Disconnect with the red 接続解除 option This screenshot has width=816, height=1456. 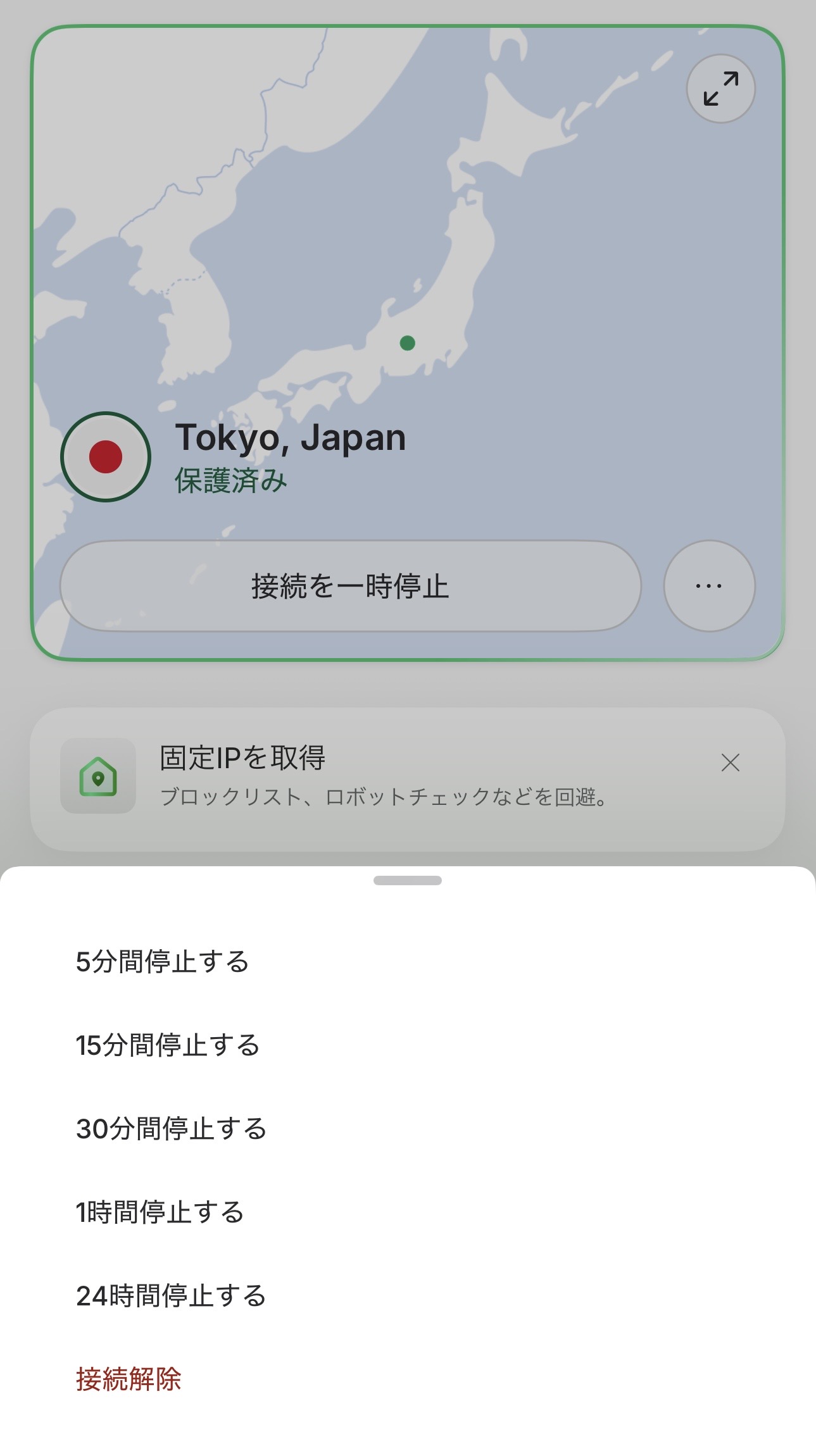(x=129, y=1379)
